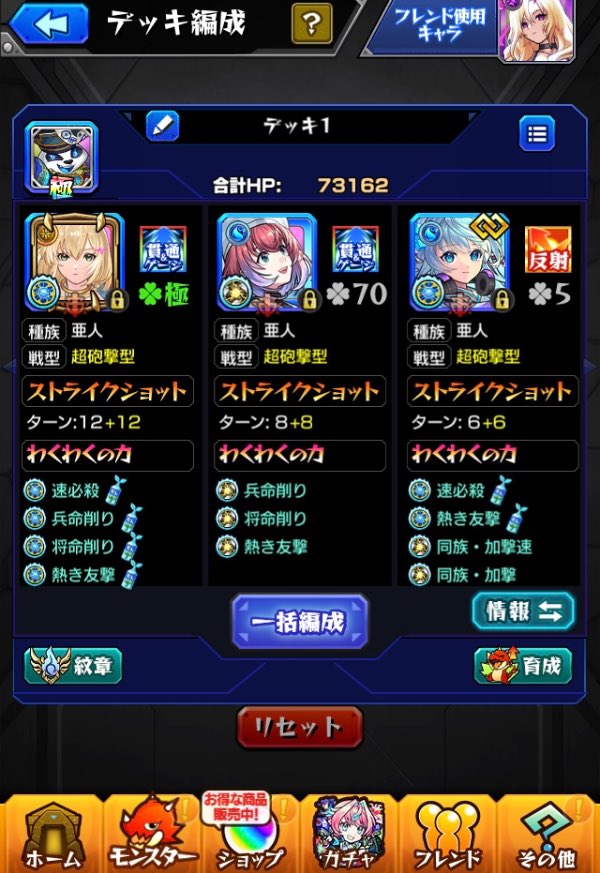Open the ショップ tab
Image resolution: width=600 pixels, height=873 pixels.
[x=250, y=835]
